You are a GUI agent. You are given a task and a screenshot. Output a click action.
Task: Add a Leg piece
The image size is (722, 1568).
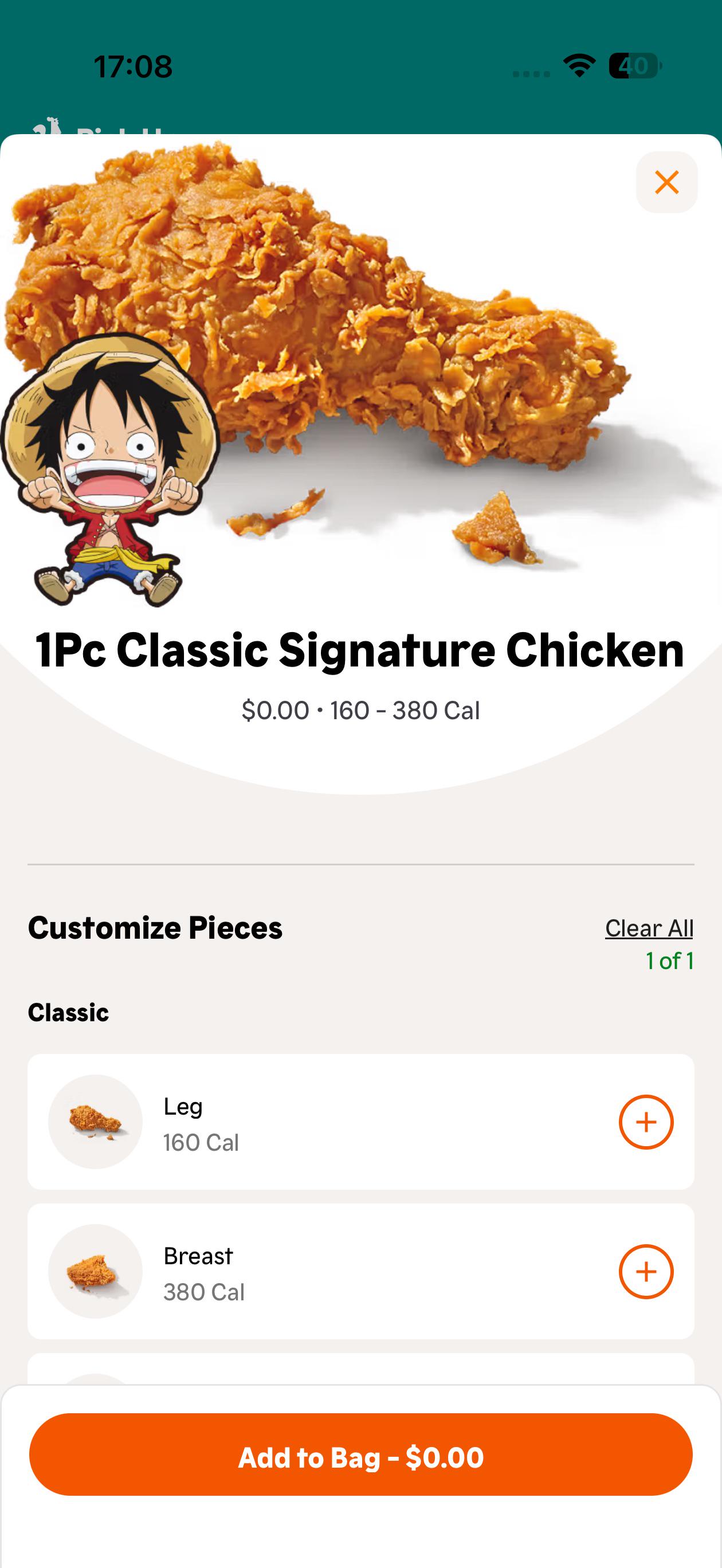645,1122
